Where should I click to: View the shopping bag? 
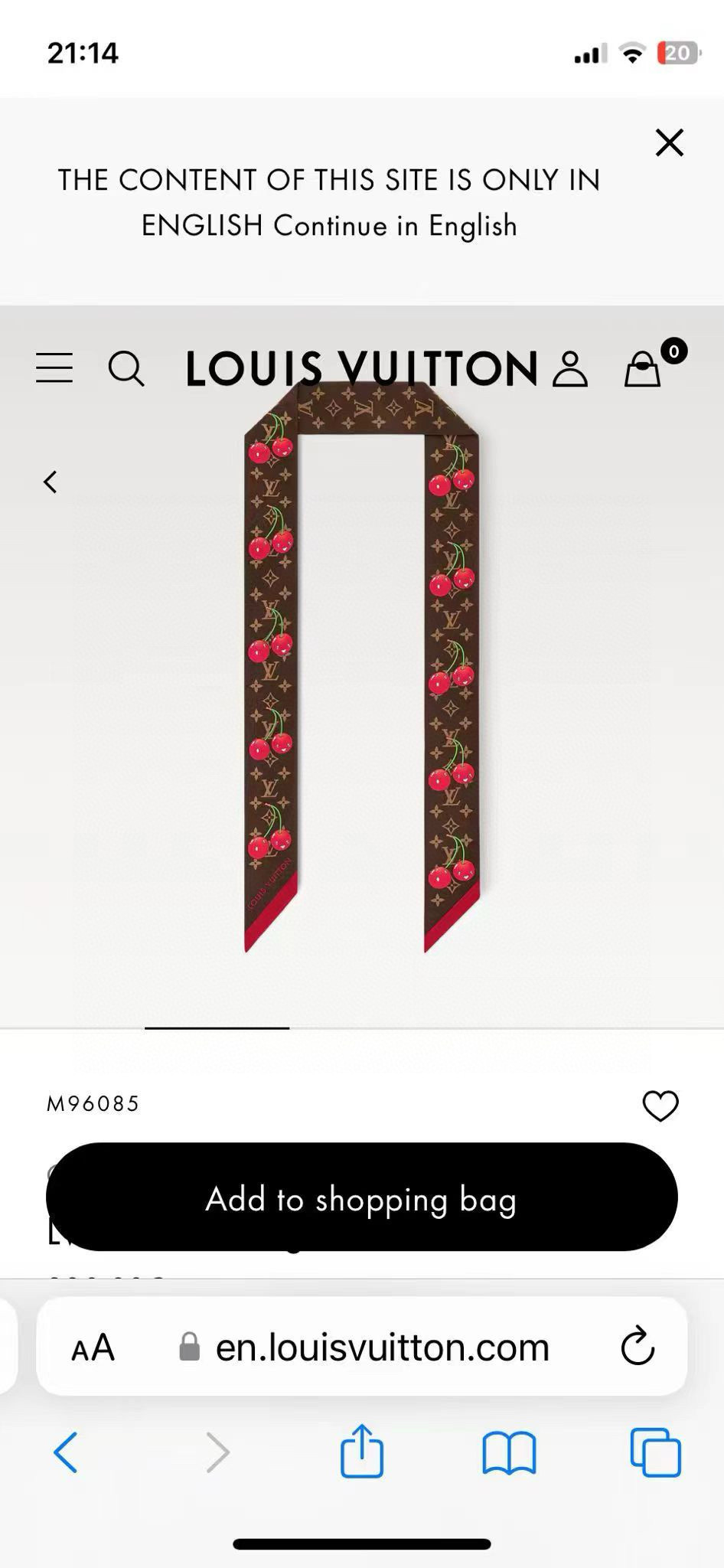click(644, 369)
